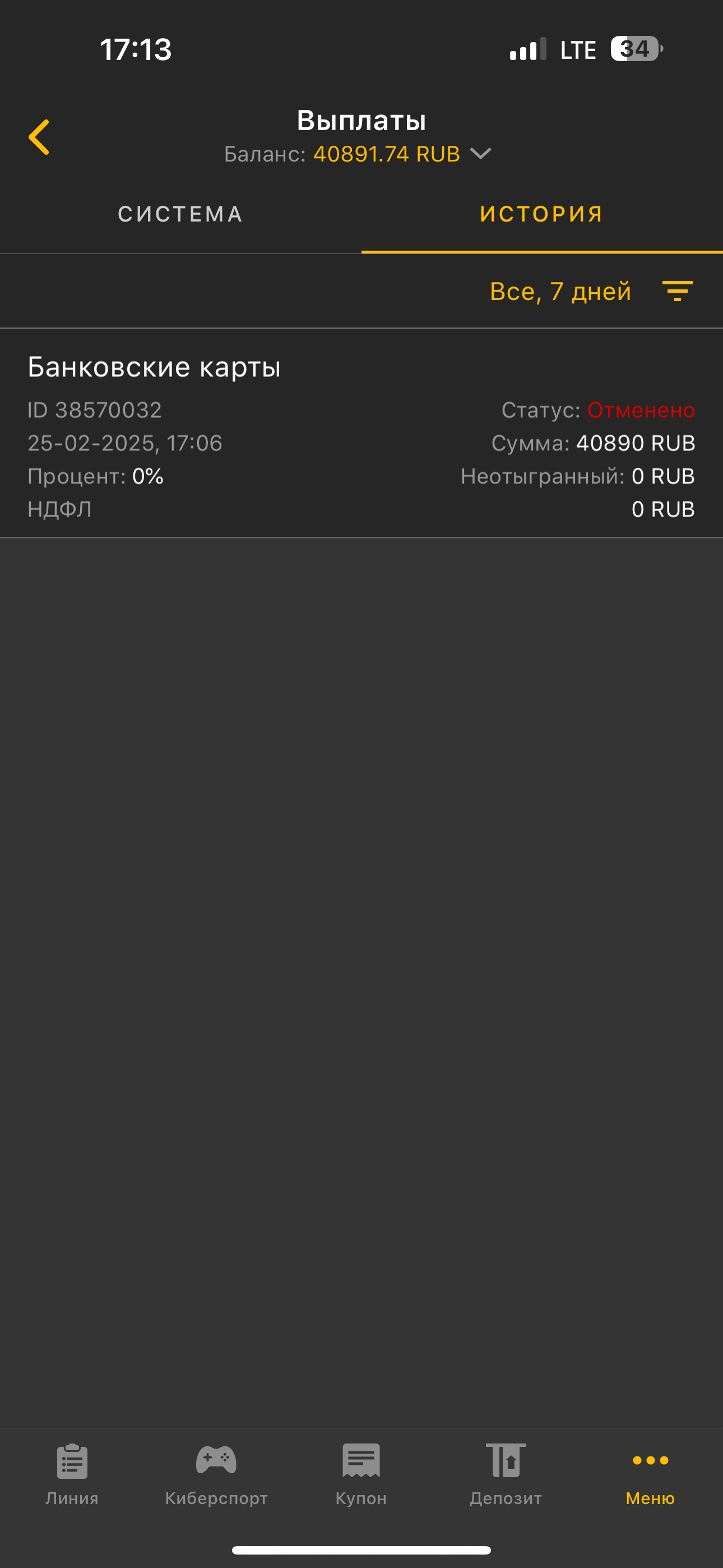Screen dimensions: 723x1568
Task: Switch to the Система tab
Action: coord(180,214)
